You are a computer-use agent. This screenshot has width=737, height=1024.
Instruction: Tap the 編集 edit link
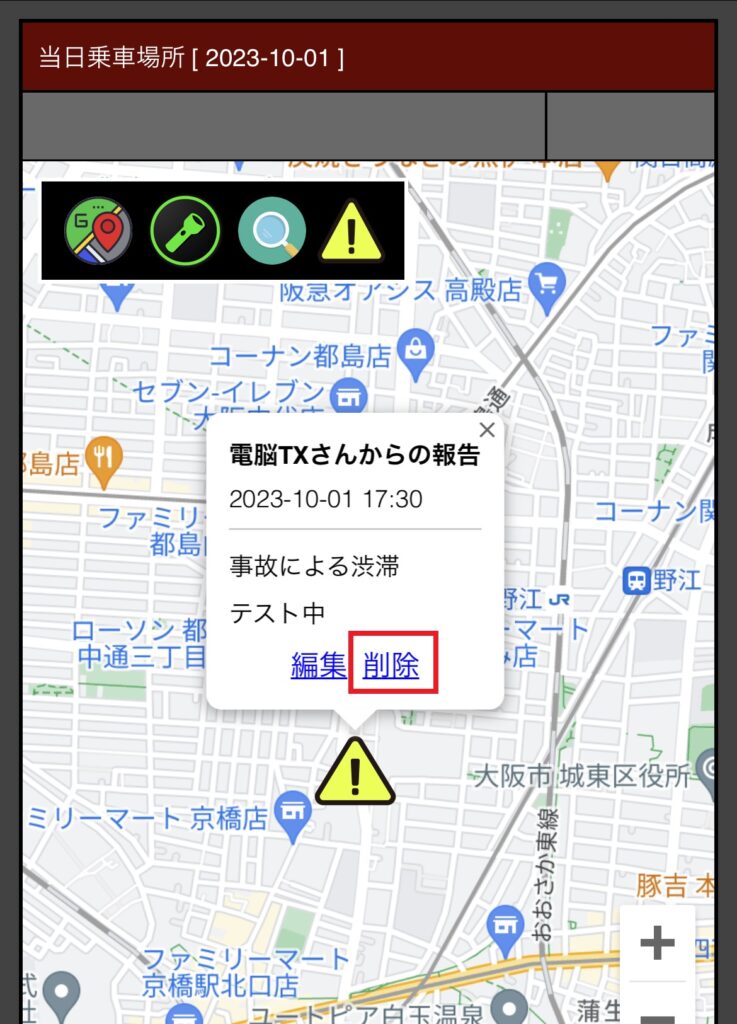click(x=318, y=665)
